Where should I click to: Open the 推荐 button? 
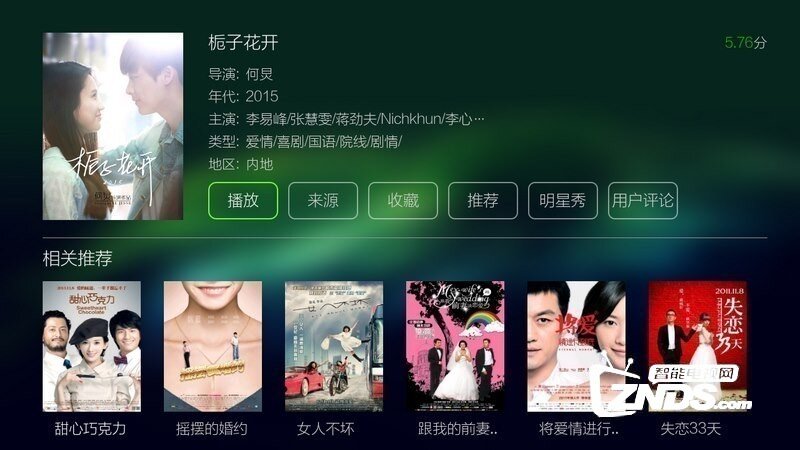pyautogui.click(x=483, y=201)
